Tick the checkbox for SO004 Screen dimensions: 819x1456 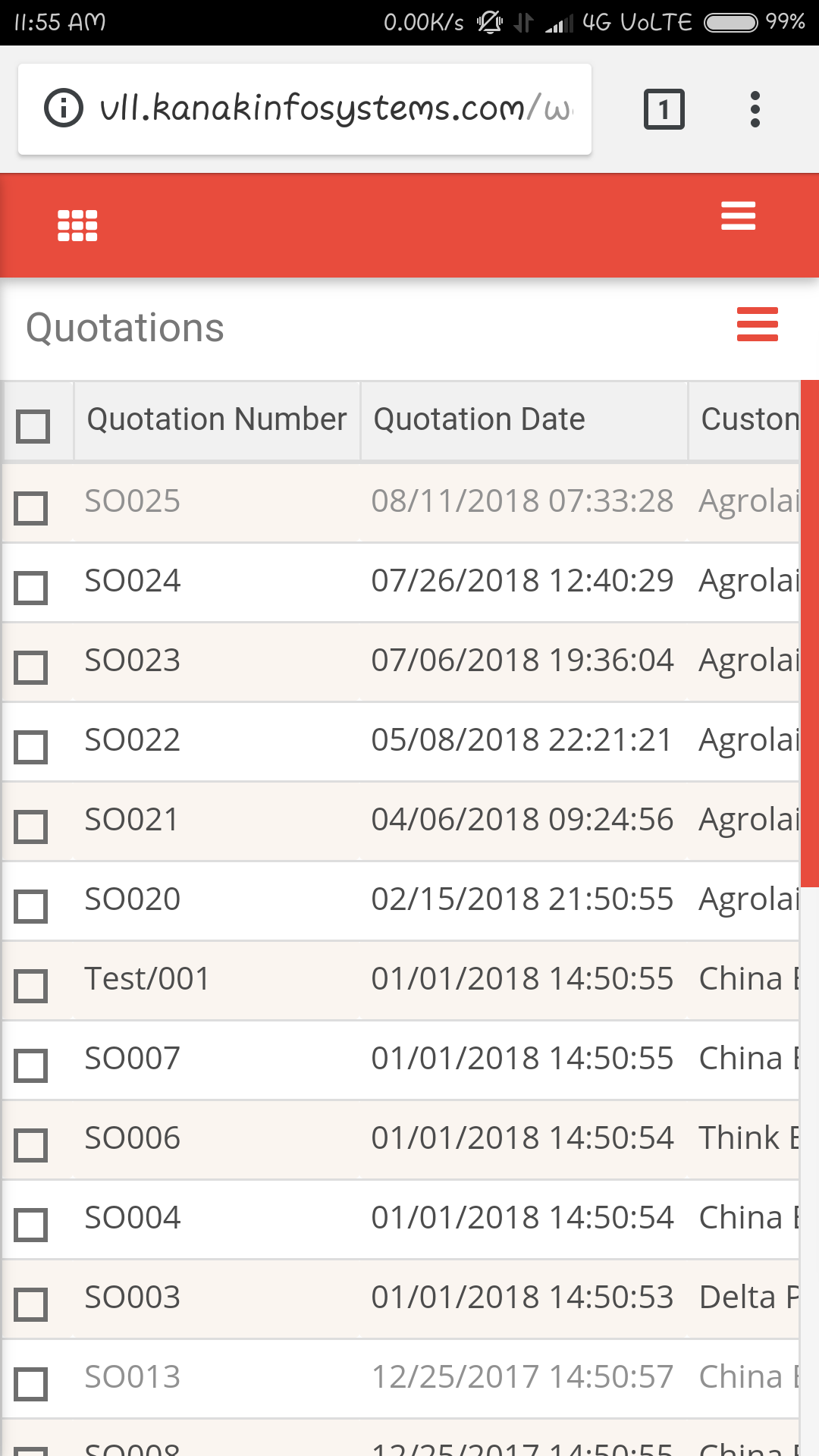31,1225
